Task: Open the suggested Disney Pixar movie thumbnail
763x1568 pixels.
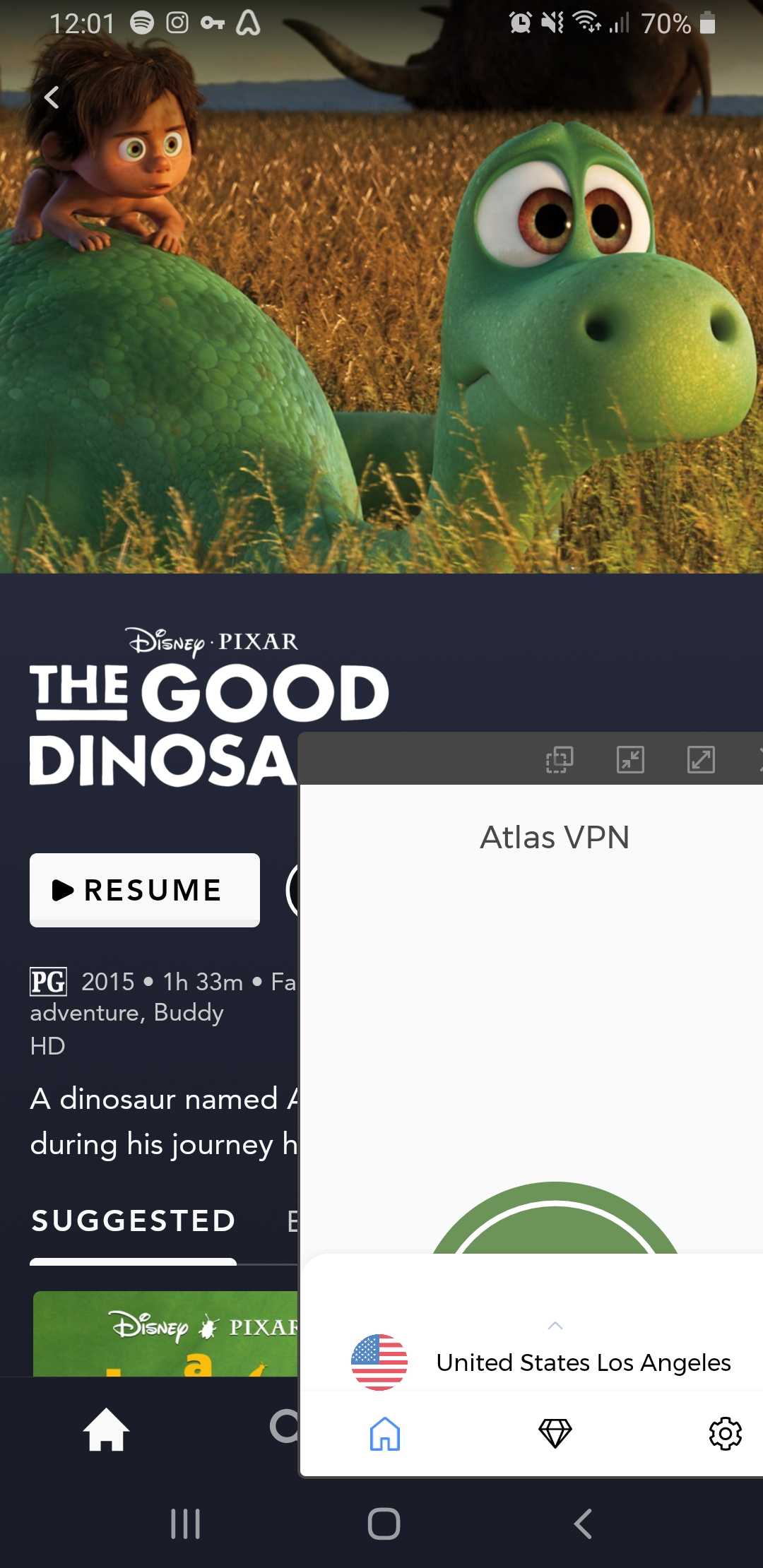Action: pyautogui.click(x=166, y=1334)
